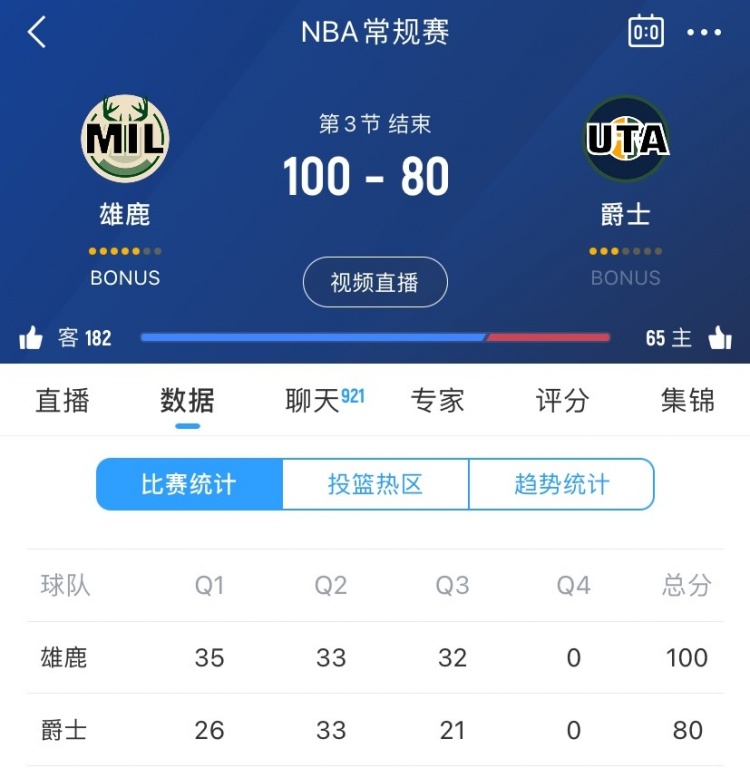Go back using the top-left arrow
This screenshot has width=750, height=768.
pyautogui.click(x=37, y=32)
